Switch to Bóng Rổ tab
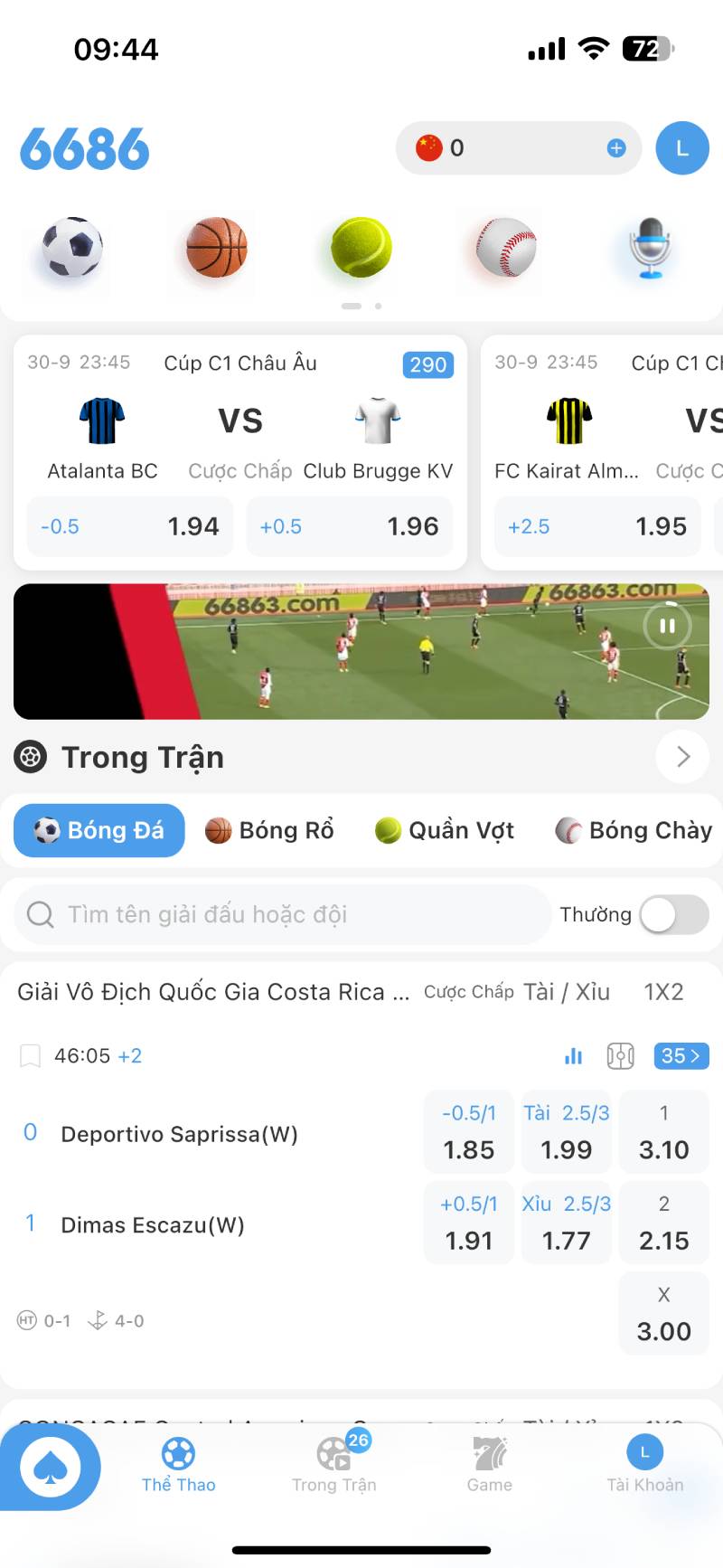 (270, 830)
